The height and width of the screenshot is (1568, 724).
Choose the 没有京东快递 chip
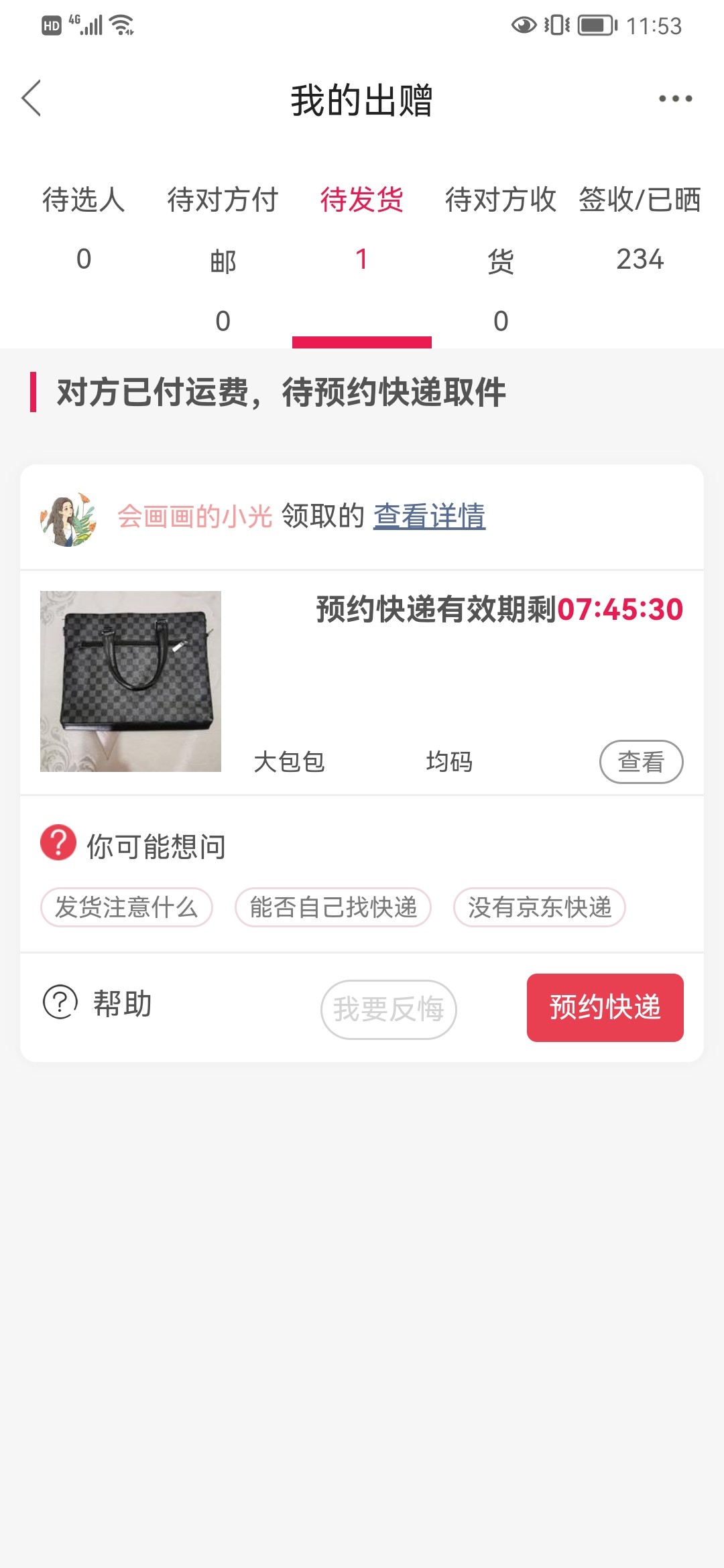click(x=540, y=907)
